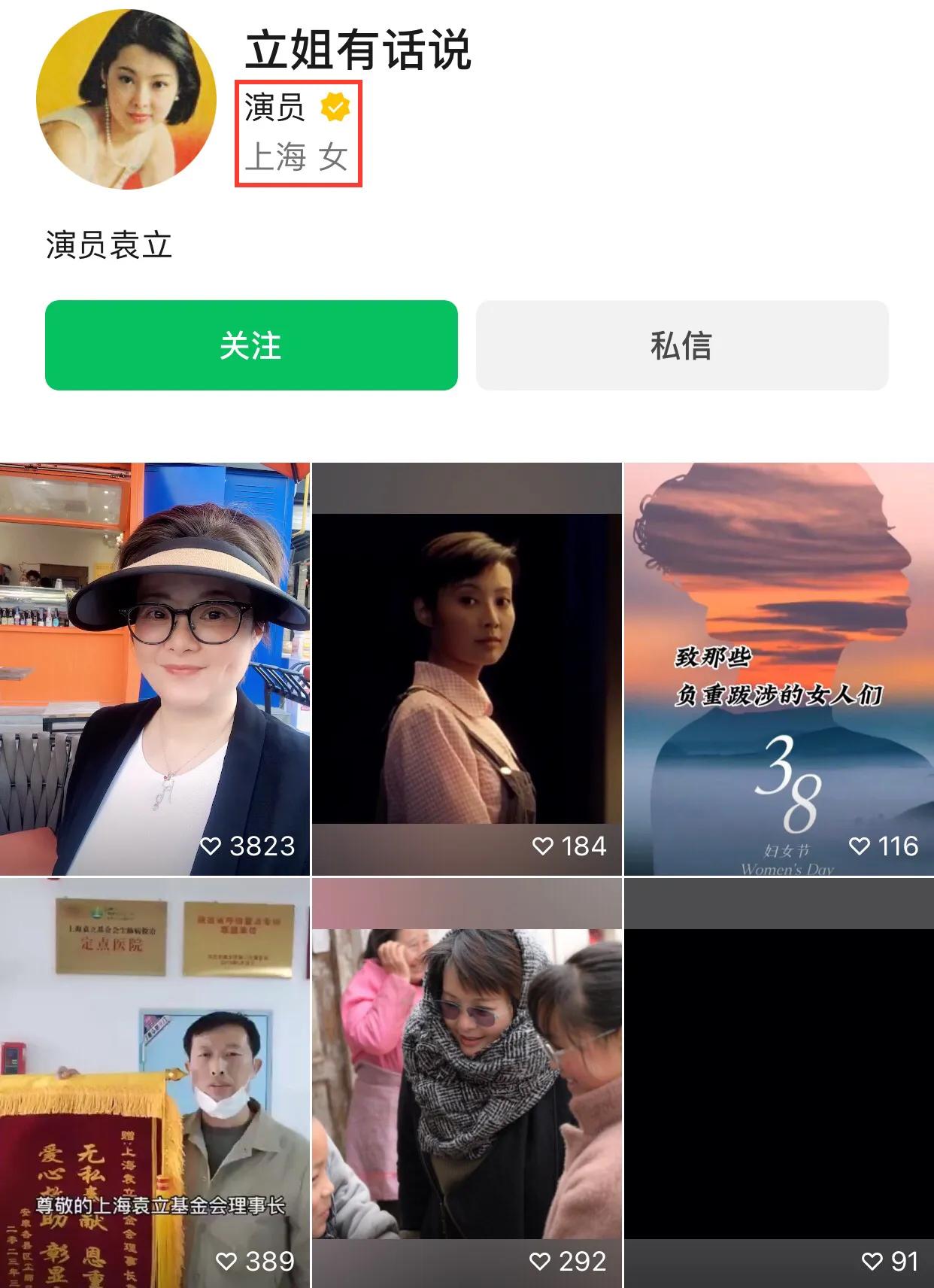Image resolution: width=934 pixels, height=1288 pixels.
Task: Open 私信 to send a private message
Action: tap(682, 345)
